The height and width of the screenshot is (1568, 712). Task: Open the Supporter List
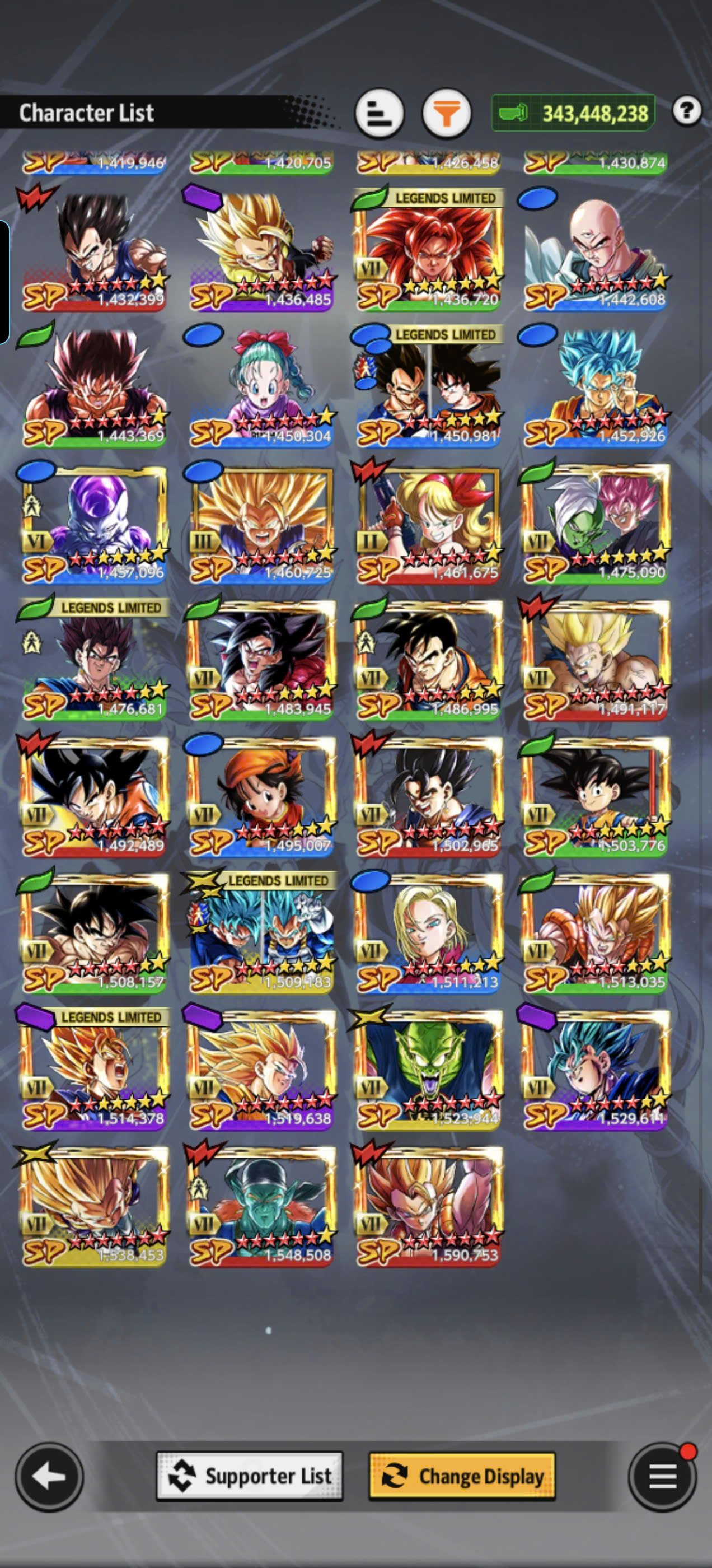click(250, 1476)
